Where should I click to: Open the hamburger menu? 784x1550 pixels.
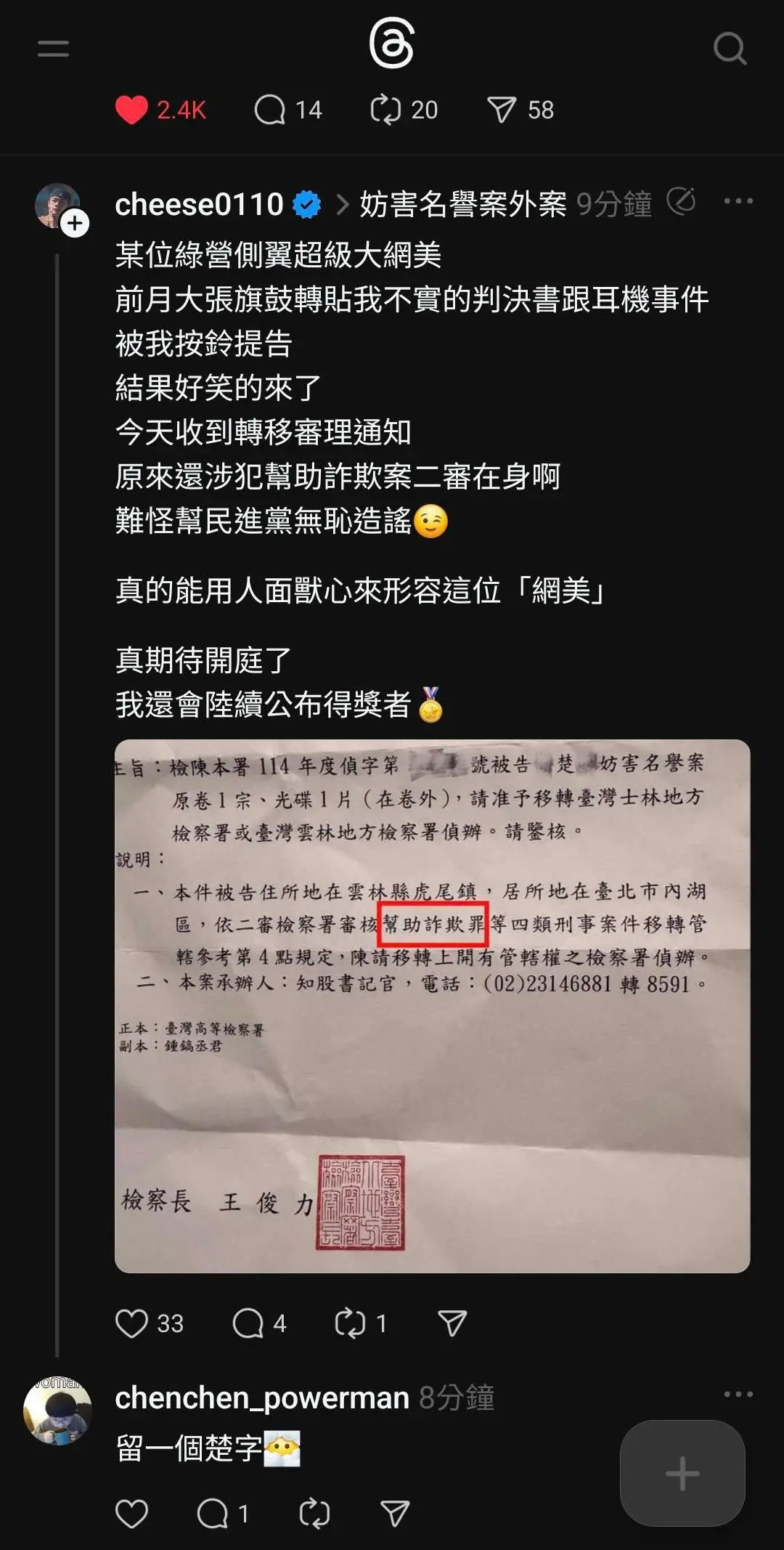tap(53, 49)
